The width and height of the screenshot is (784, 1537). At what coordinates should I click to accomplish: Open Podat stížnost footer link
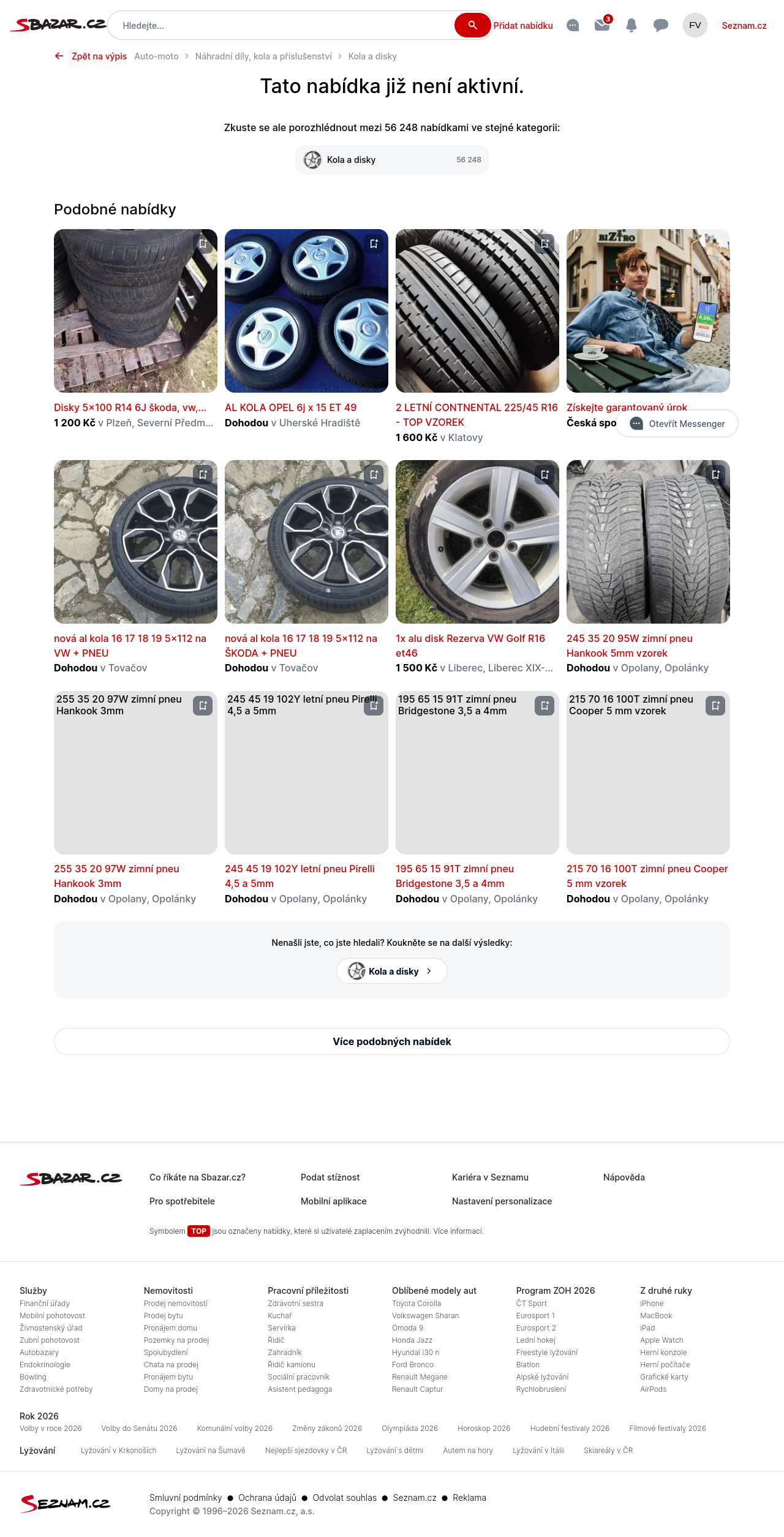pos(330,1177)
